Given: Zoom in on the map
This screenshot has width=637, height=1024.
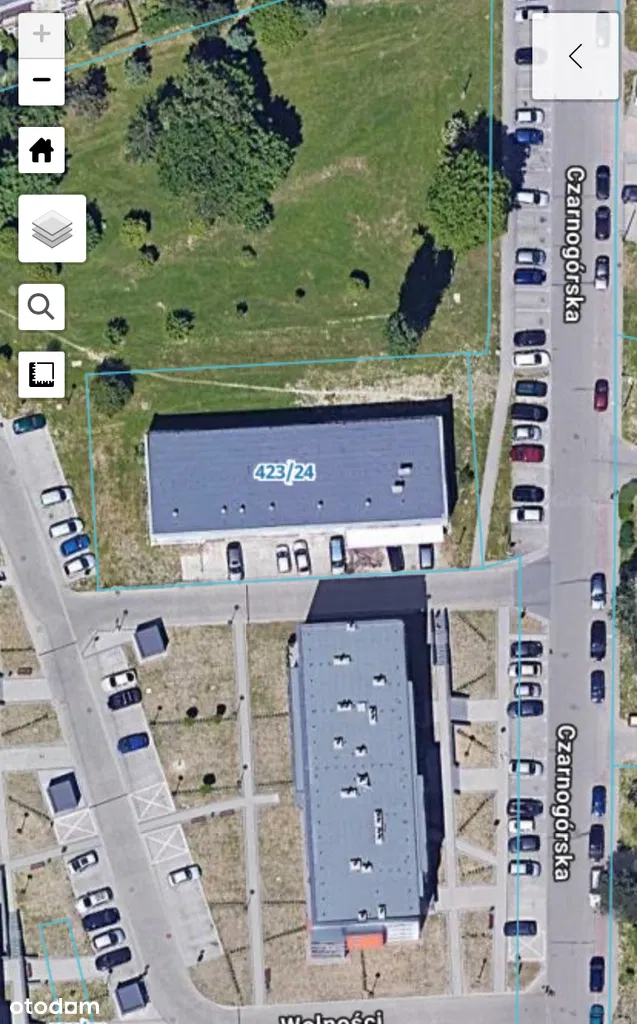Looking at the screenshot, I should 41,35.
